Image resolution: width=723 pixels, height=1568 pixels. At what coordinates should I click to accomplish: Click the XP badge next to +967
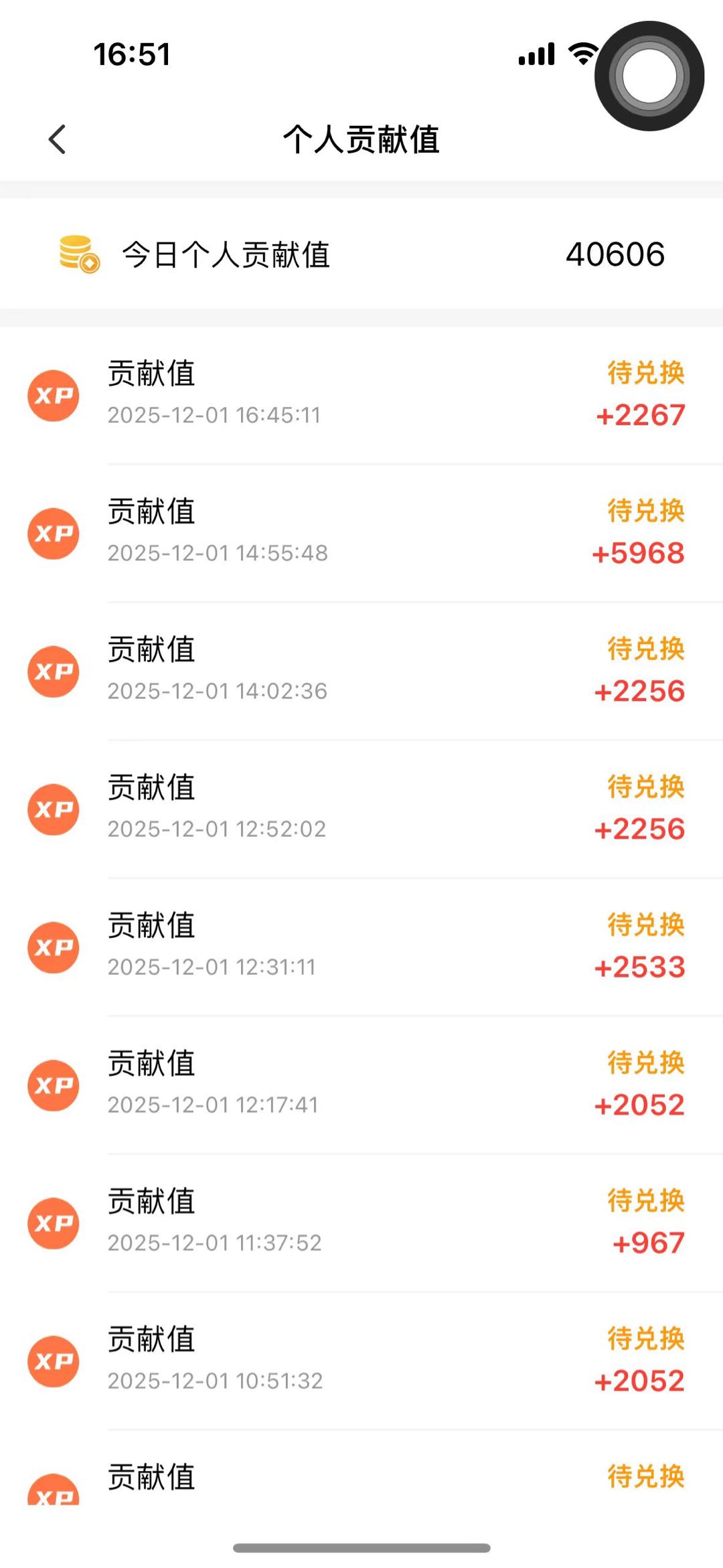[x=53, y=1223]
